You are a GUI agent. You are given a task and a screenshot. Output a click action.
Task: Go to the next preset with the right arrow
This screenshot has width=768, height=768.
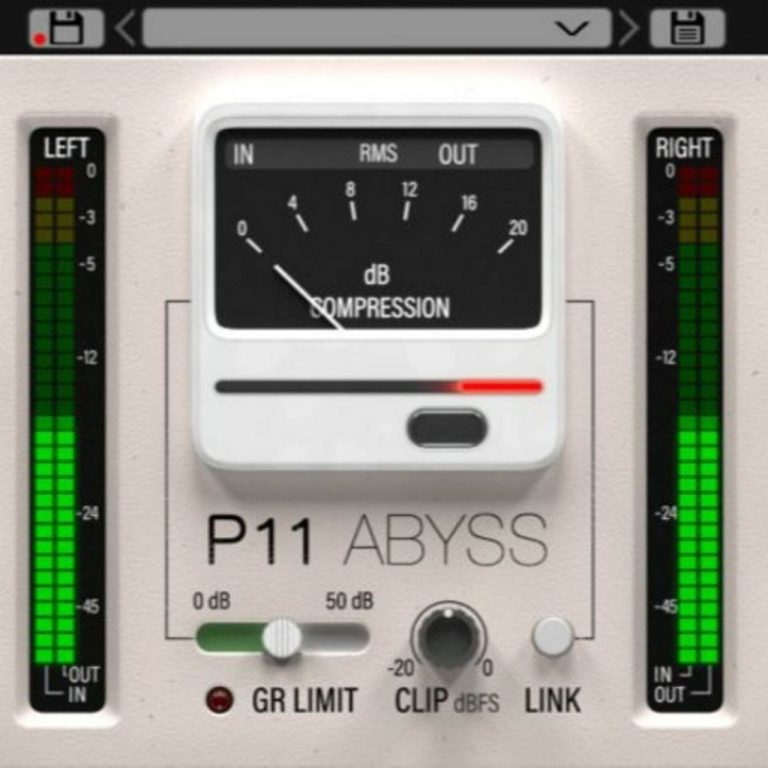[x=629, y=29]
